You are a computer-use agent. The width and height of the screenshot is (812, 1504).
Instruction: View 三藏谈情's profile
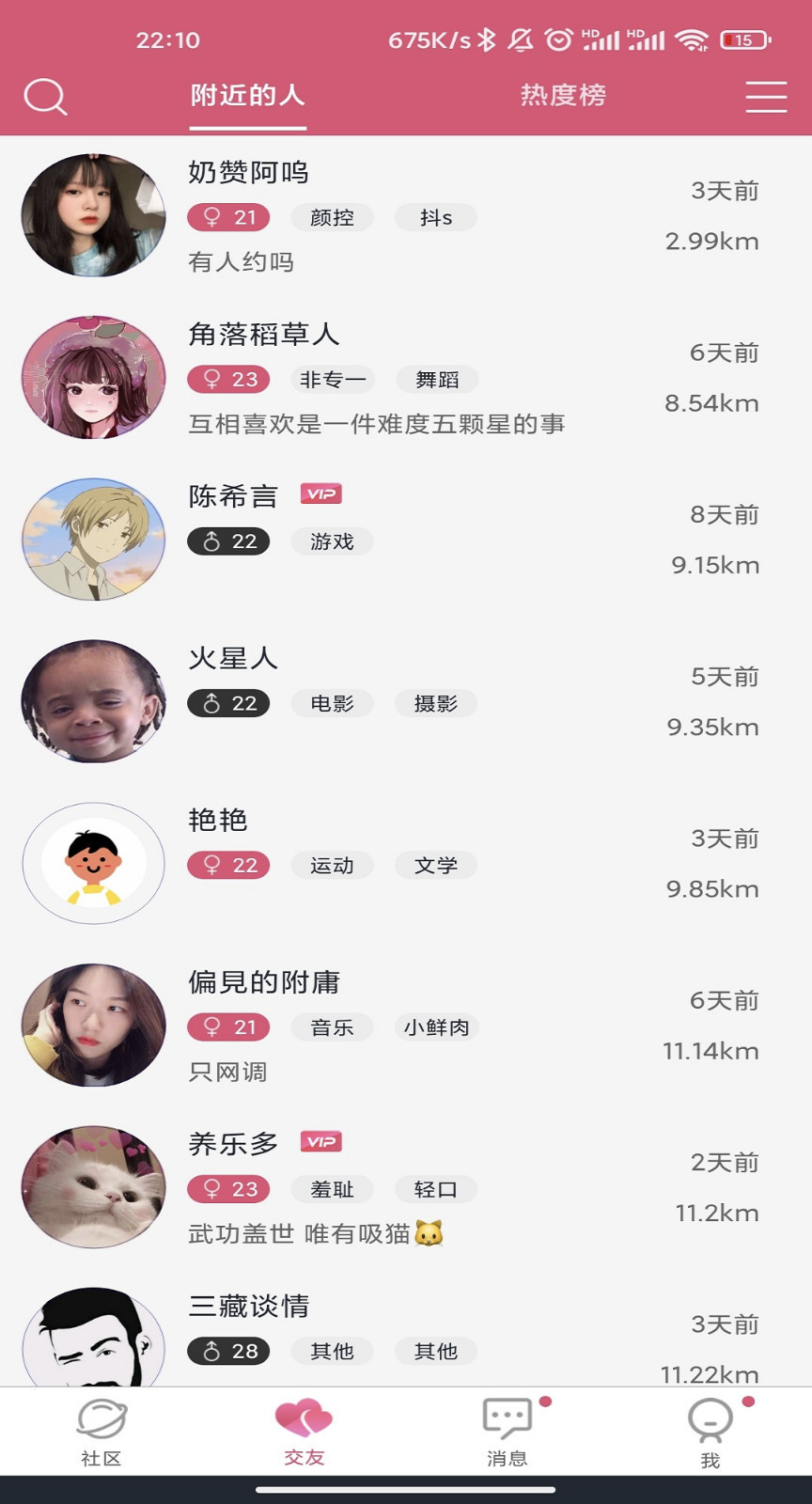(406, 1335)
